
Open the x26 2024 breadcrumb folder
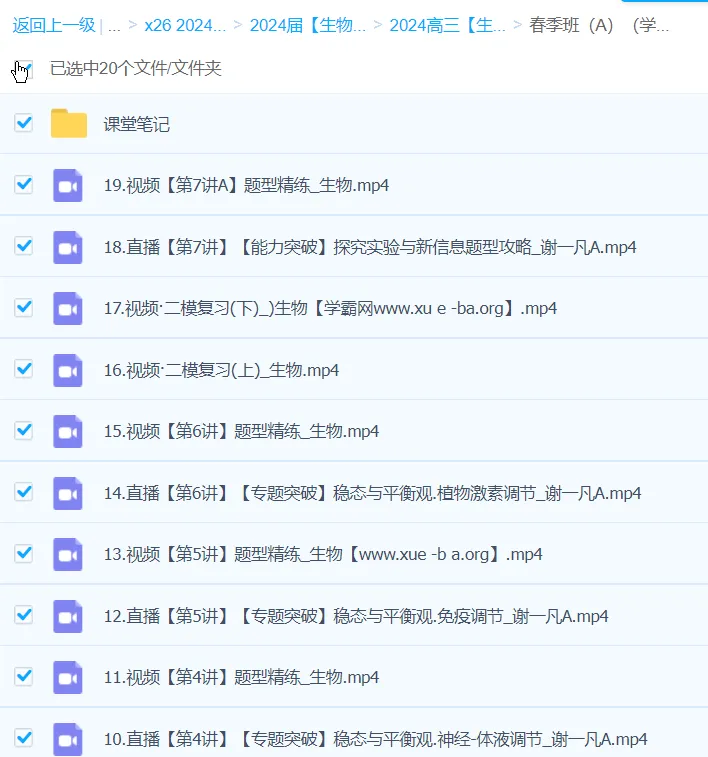tap(185, 25)
